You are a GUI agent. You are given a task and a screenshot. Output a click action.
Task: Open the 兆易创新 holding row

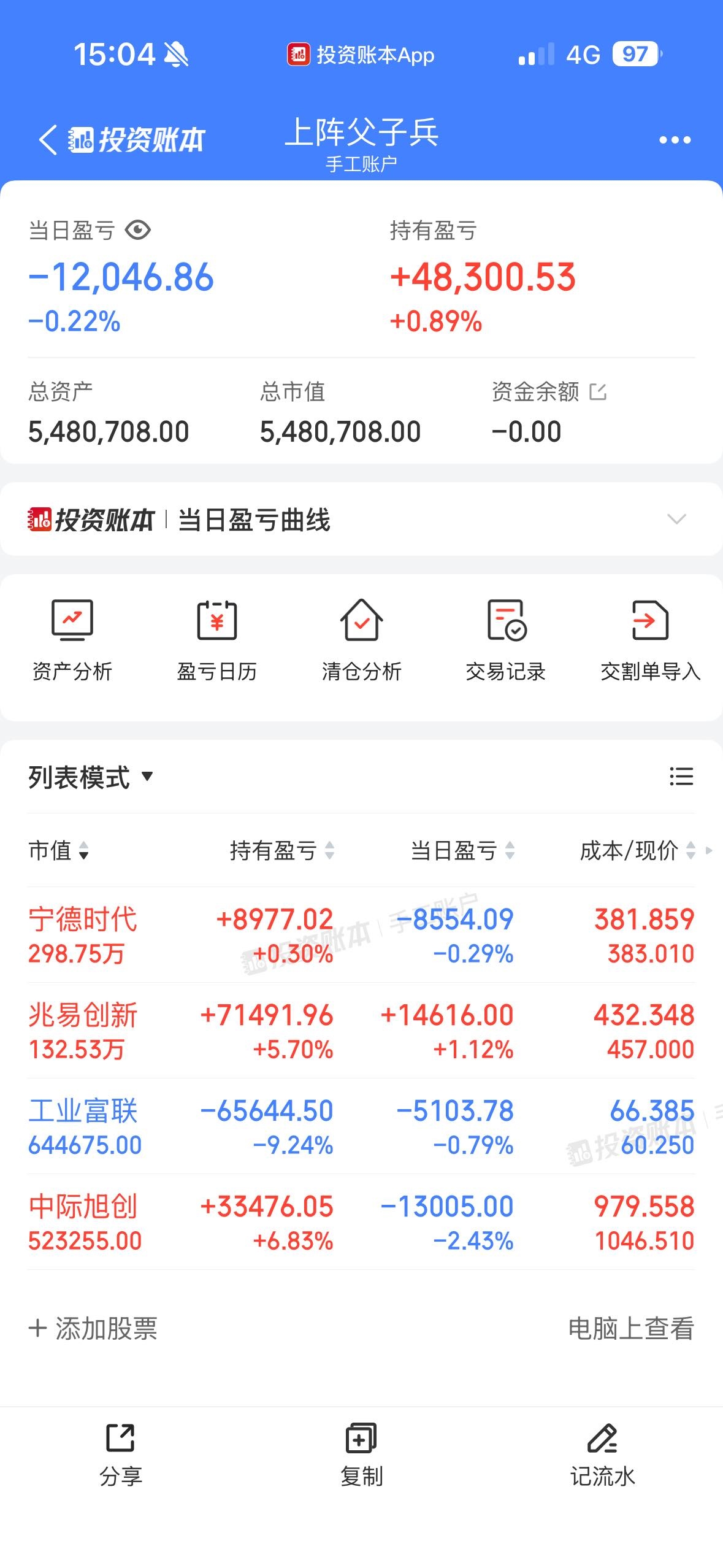361,1031
